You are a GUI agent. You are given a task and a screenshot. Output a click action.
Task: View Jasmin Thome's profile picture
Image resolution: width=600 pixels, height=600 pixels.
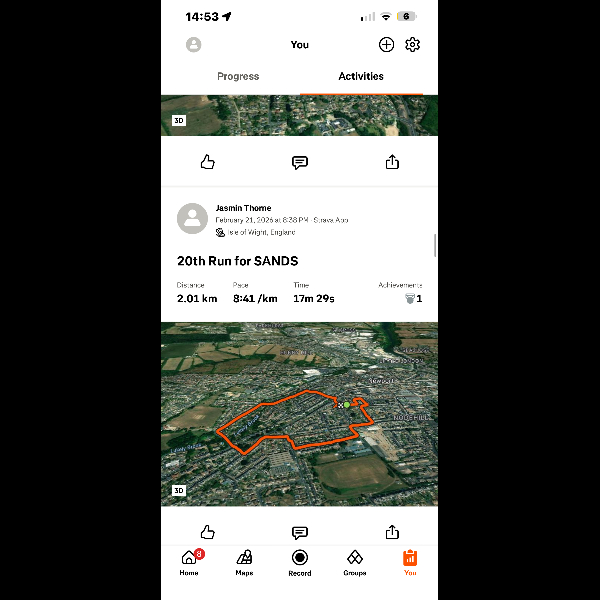click(192, 219)
